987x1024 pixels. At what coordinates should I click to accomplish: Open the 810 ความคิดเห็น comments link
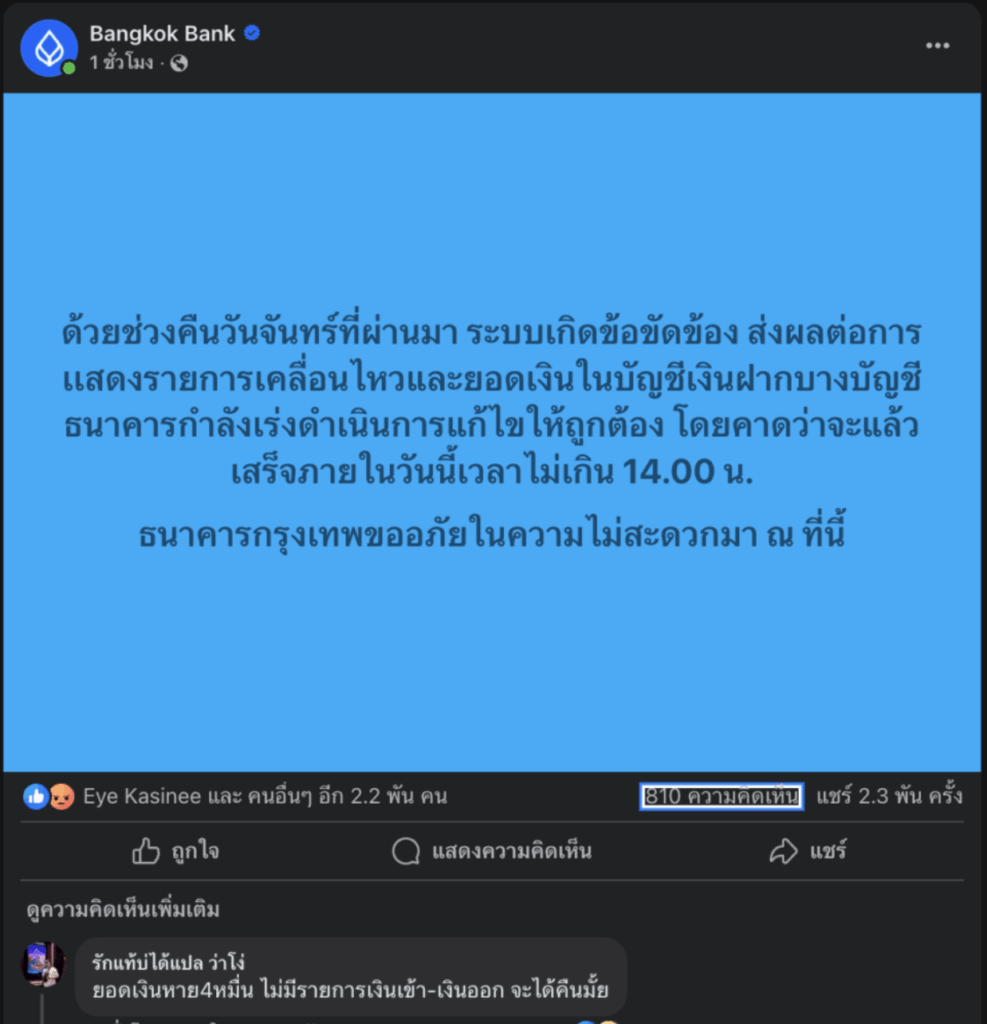(x=721, y=797)
